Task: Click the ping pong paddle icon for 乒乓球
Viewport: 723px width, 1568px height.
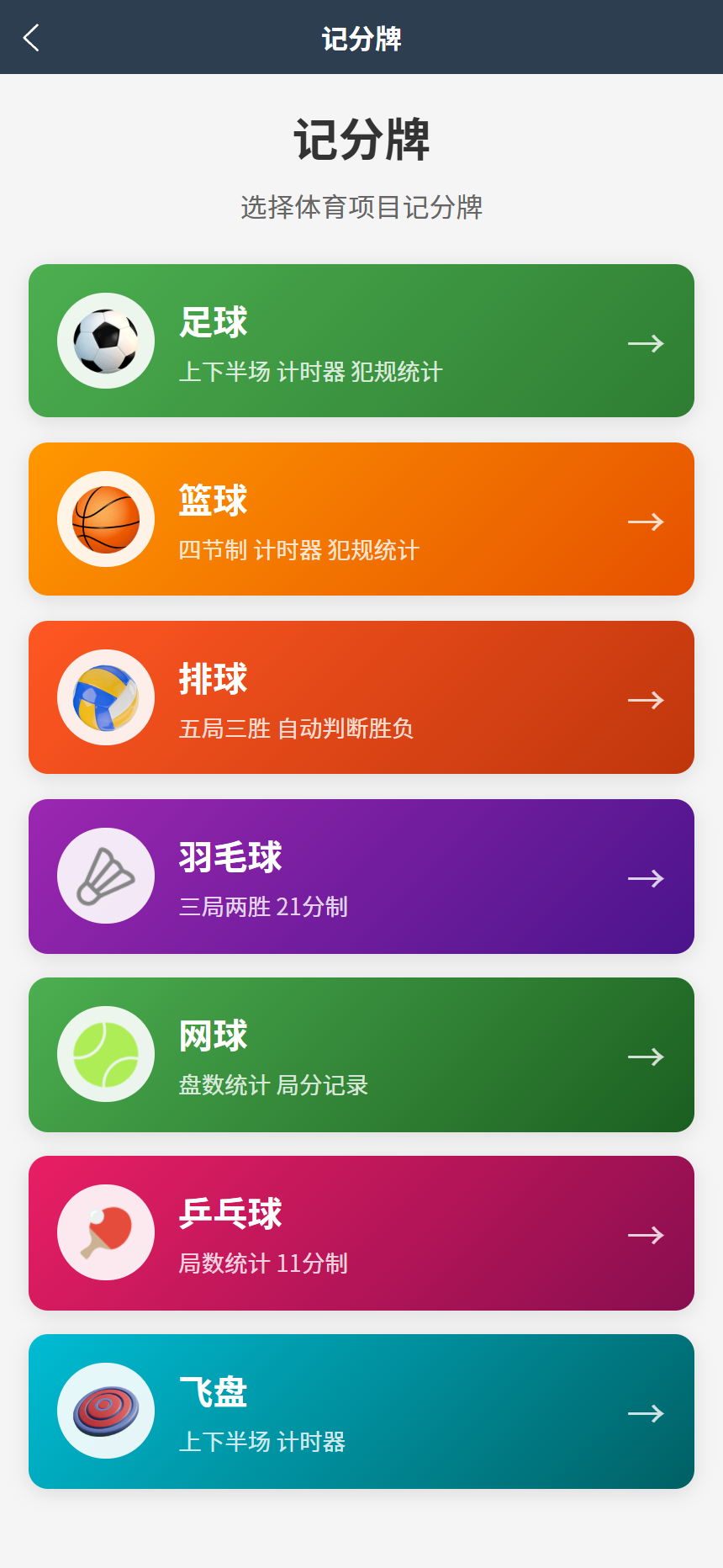Action: (105, 1232)
